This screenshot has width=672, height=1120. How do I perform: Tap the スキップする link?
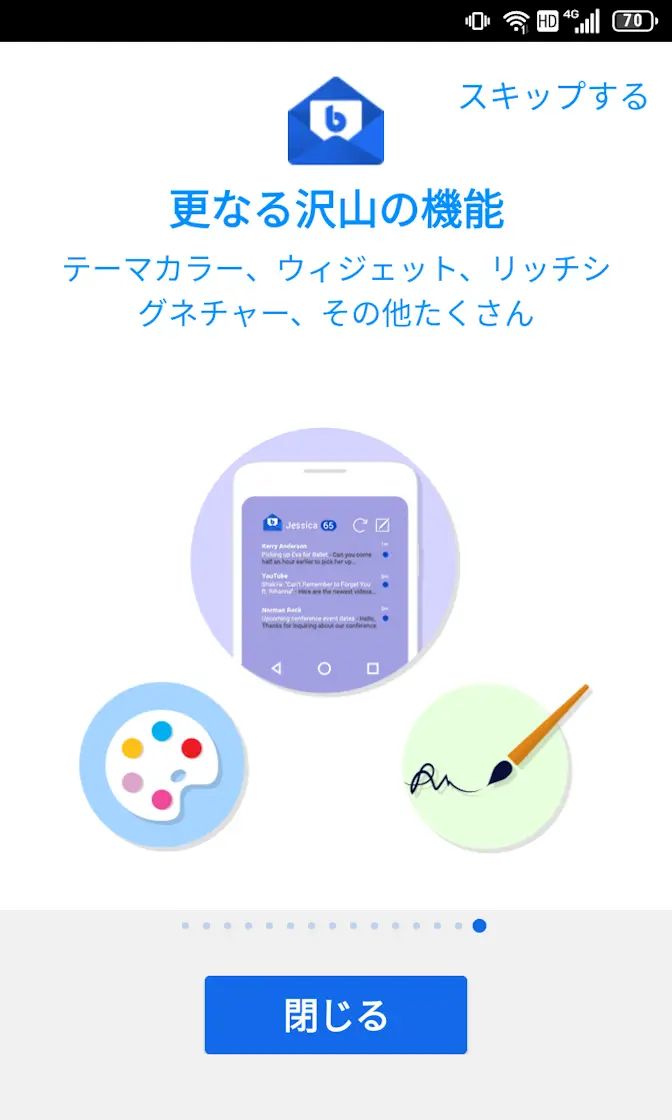[553, 96]
